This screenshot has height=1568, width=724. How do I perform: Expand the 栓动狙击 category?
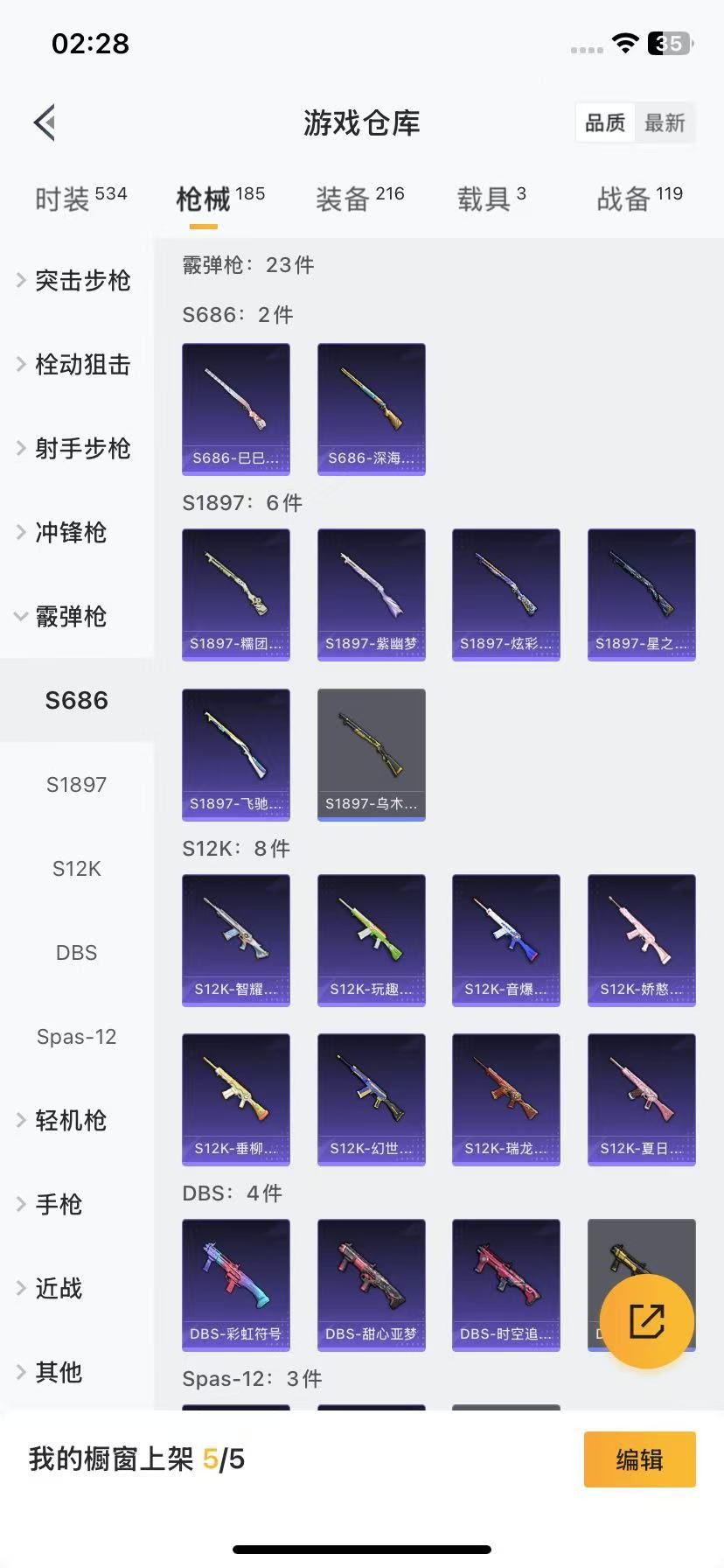(81, 365)
